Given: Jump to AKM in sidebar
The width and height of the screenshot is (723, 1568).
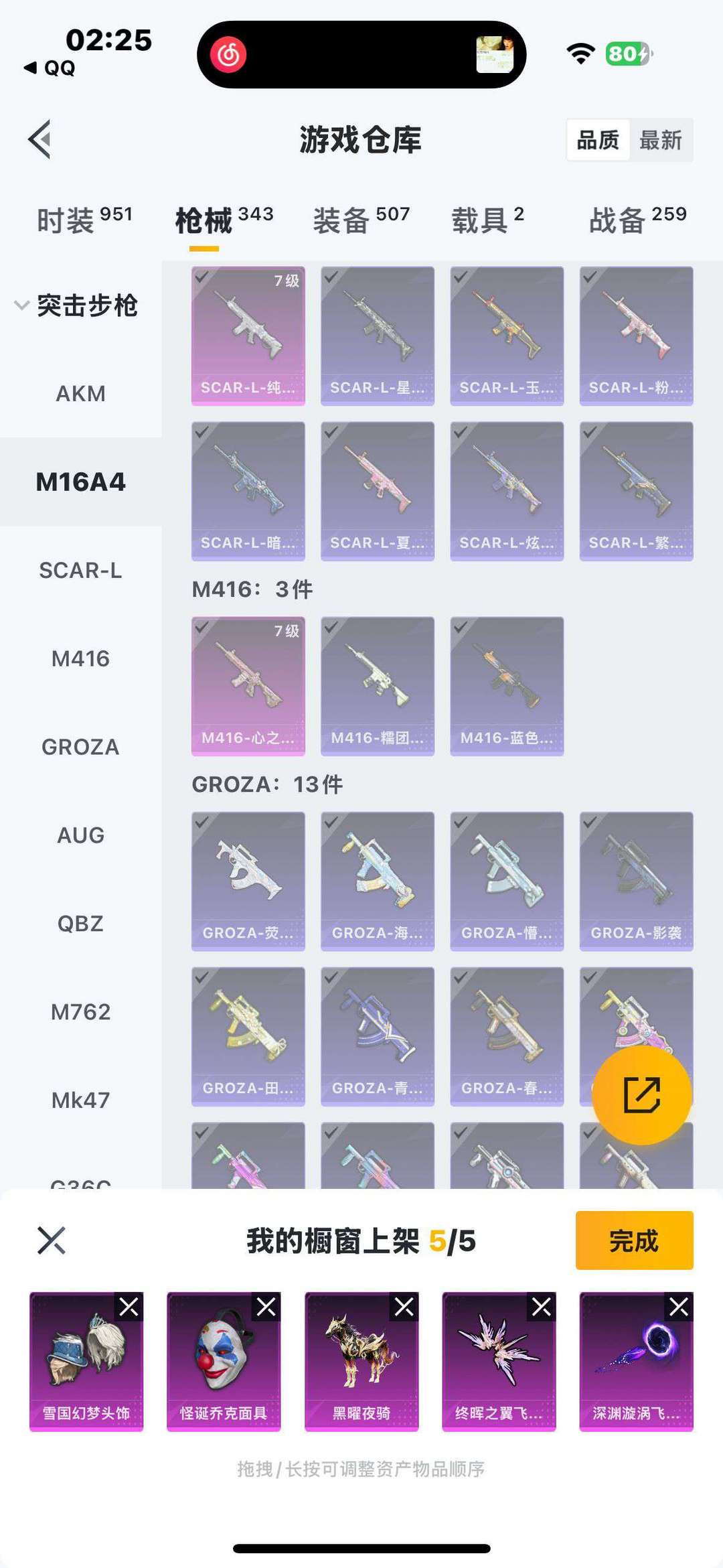Looking at the screenshot, I should (x=80, y=393).
